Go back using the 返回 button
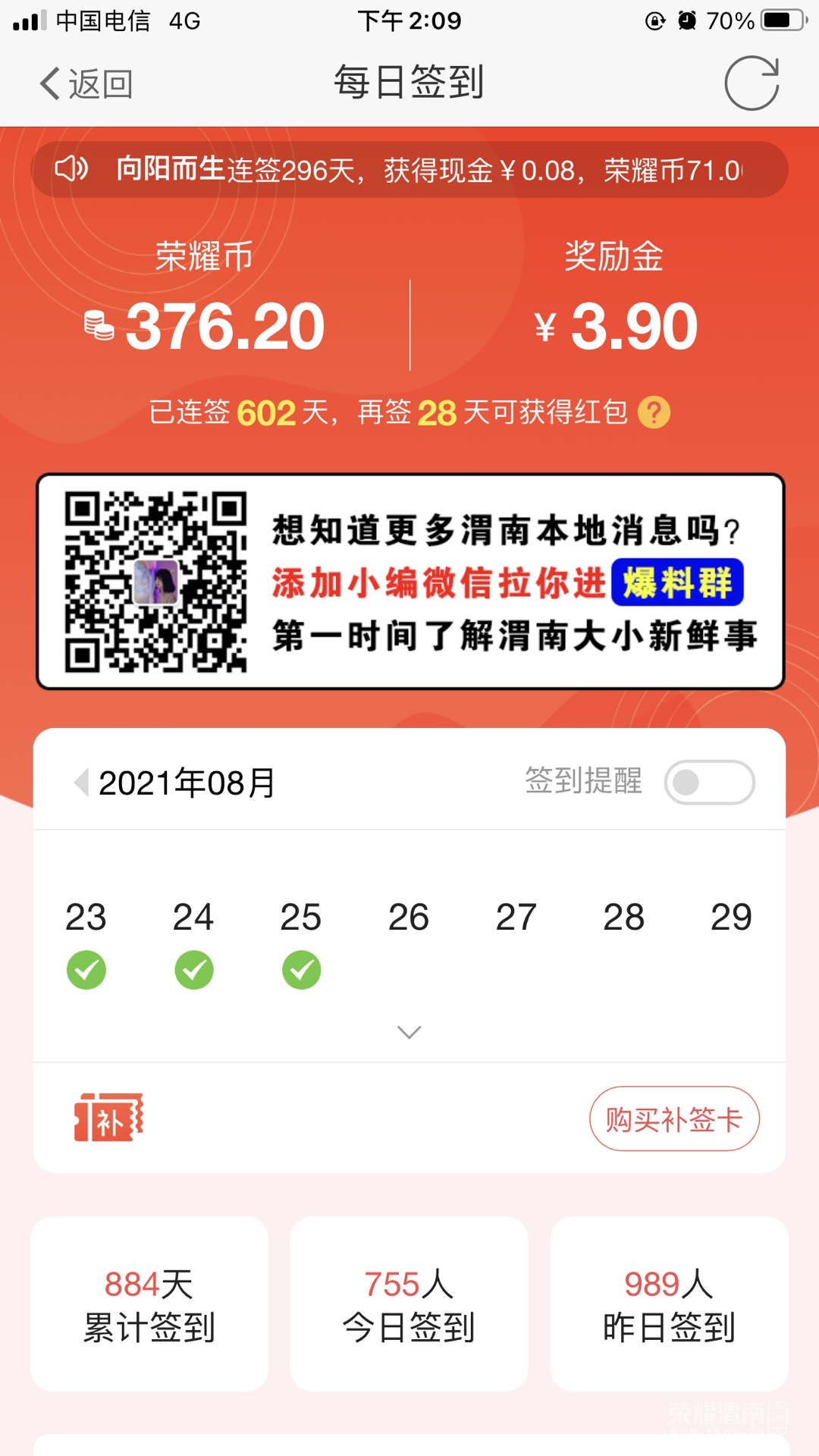 click(x=86, y=83)
